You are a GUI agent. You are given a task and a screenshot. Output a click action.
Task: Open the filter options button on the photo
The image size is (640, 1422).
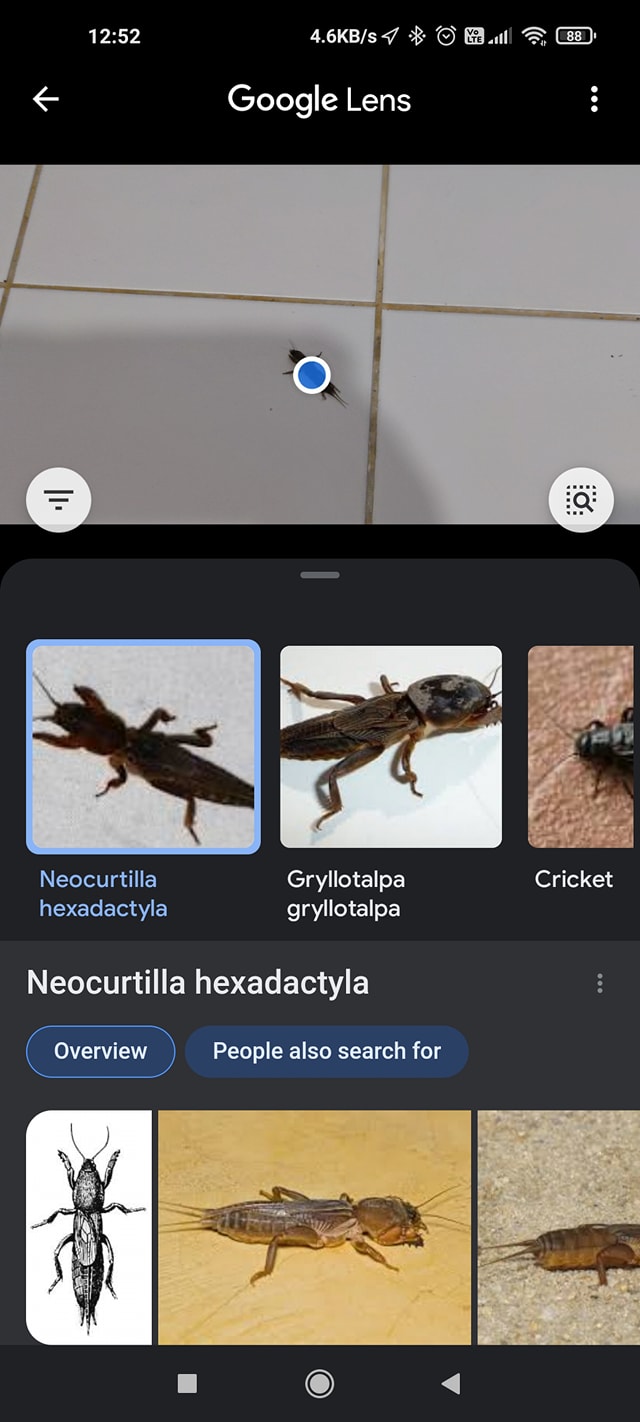tap(59, 500)
